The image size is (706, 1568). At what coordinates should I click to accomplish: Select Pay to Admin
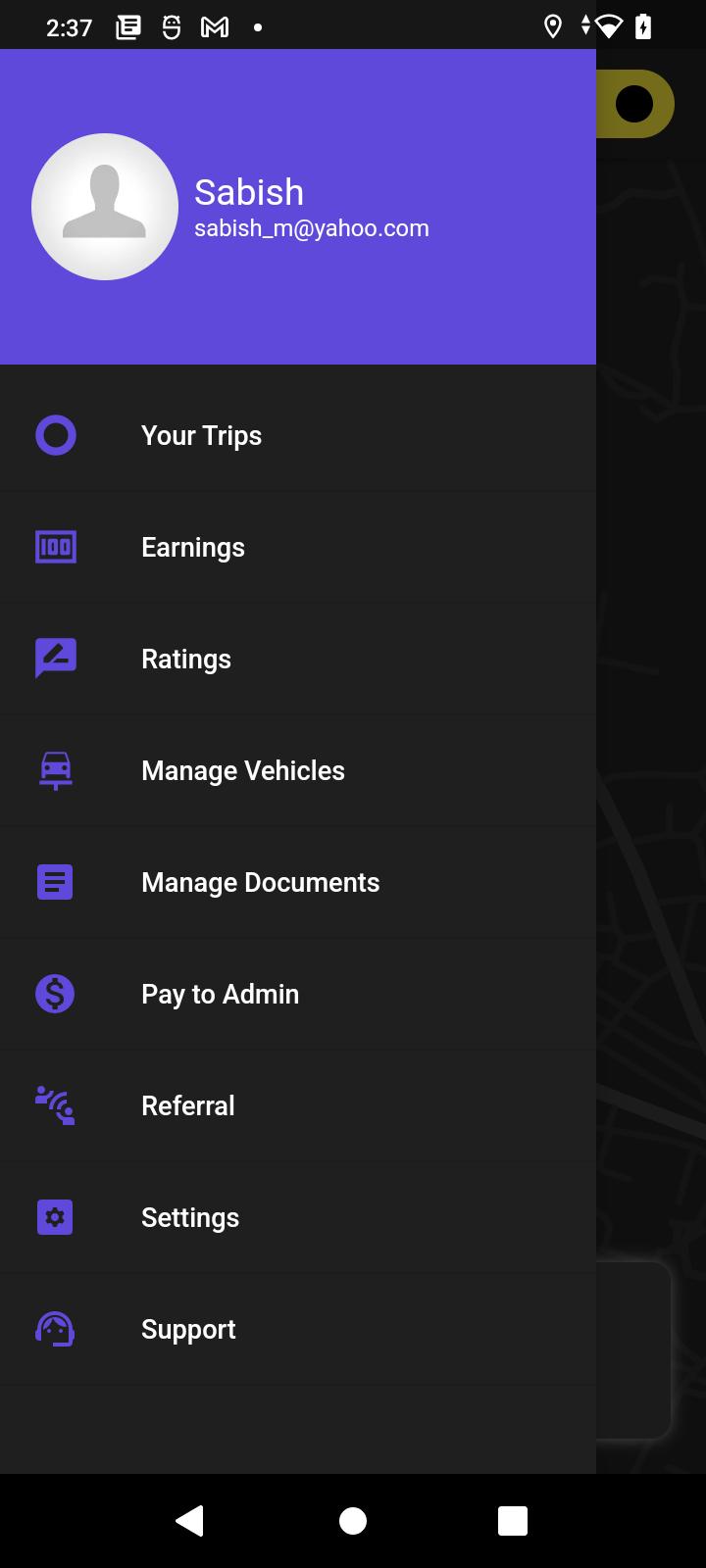pyautogui.click(x=298, y=994)
